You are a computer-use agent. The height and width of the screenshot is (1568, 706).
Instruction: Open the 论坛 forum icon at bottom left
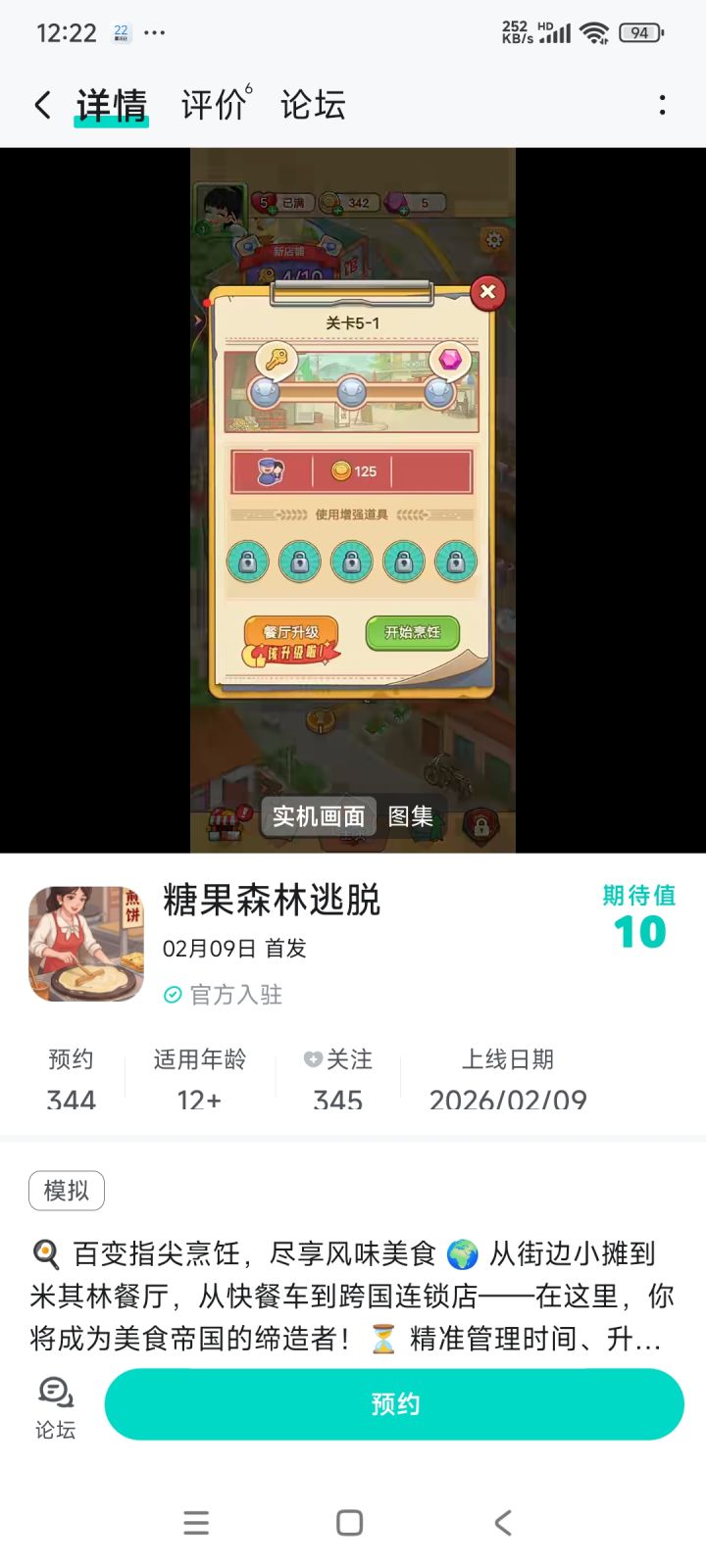(x=53, y=1403)
